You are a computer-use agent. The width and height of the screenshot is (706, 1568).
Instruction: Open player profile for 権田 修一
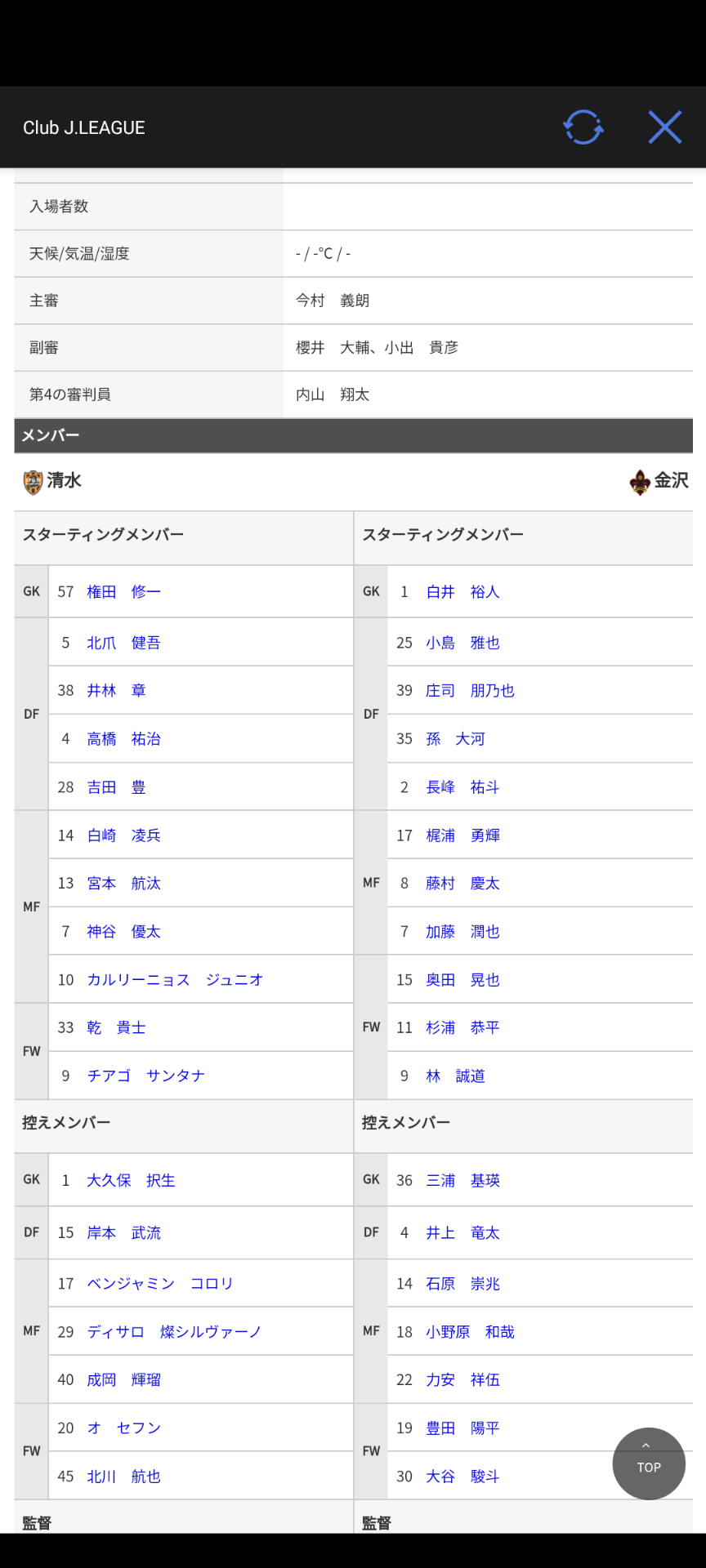point(123,591)
